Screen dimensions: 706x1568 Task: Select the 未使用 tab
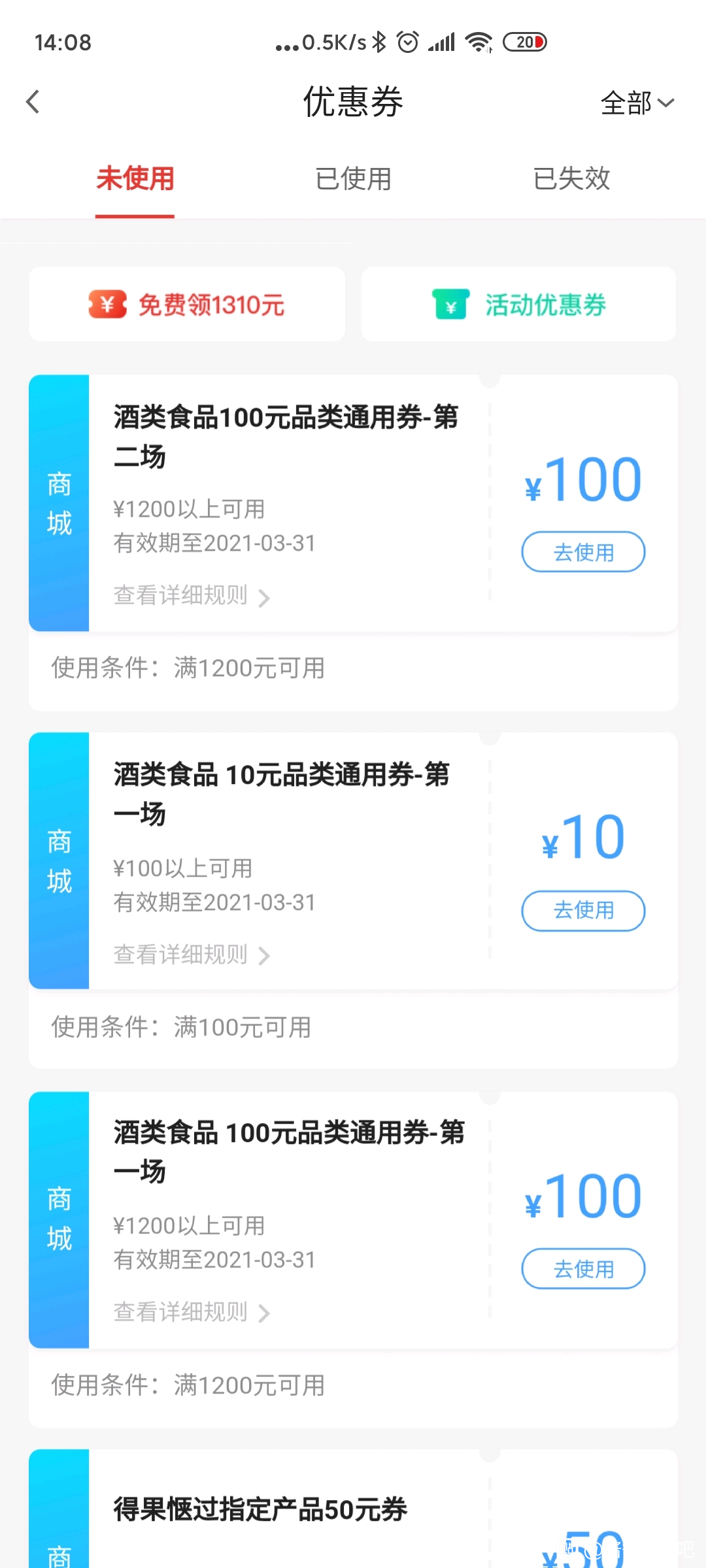click(135, 178)
